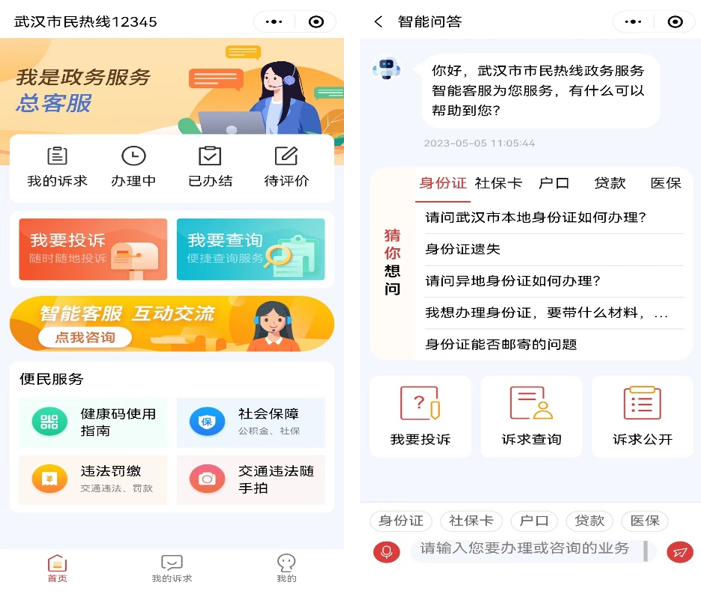Screen dimensions: 701x593
Task: Open 待评价 items
Action: 286,166
